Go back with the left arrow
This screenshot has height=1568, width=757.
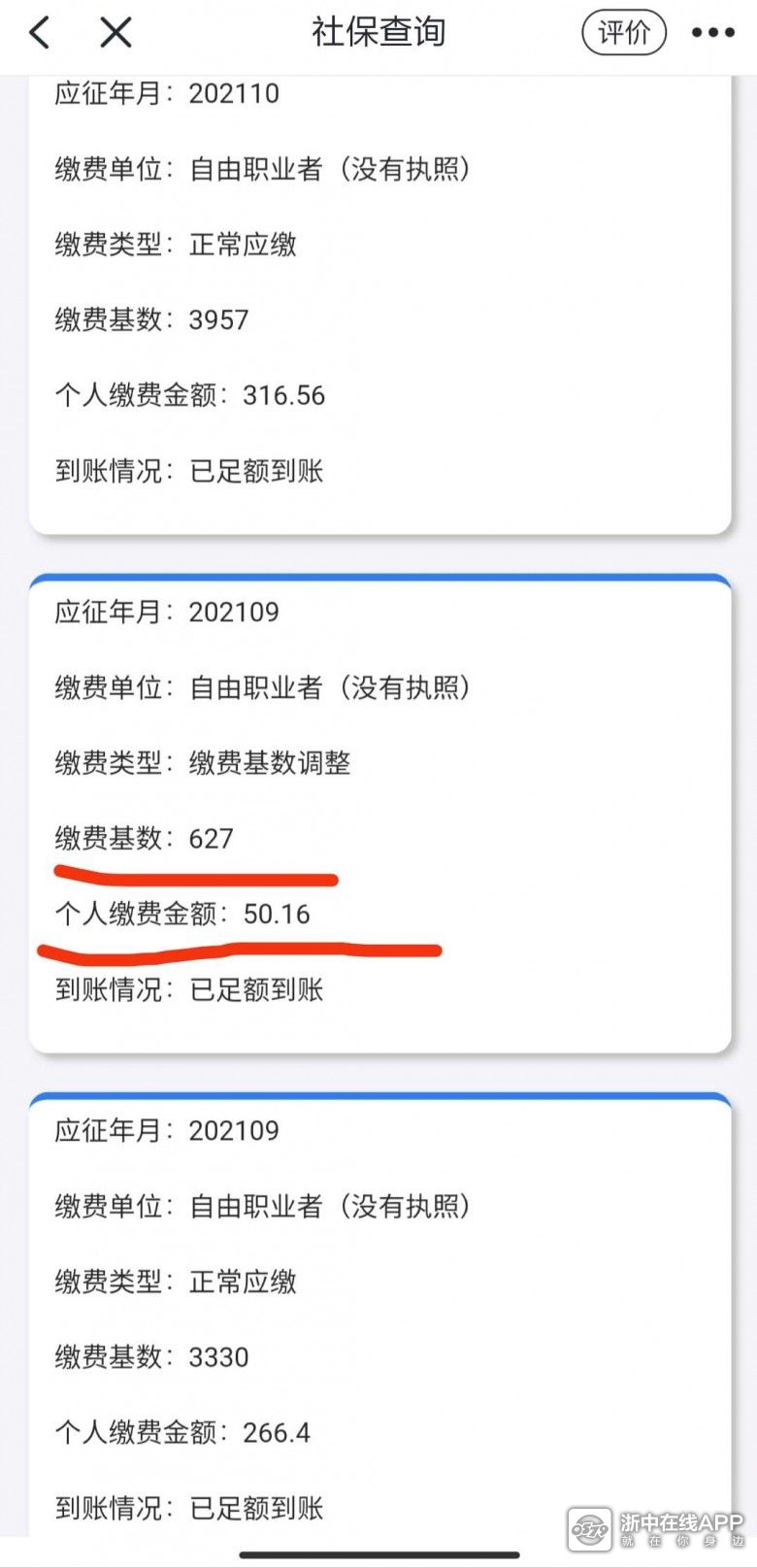[39, 33]
